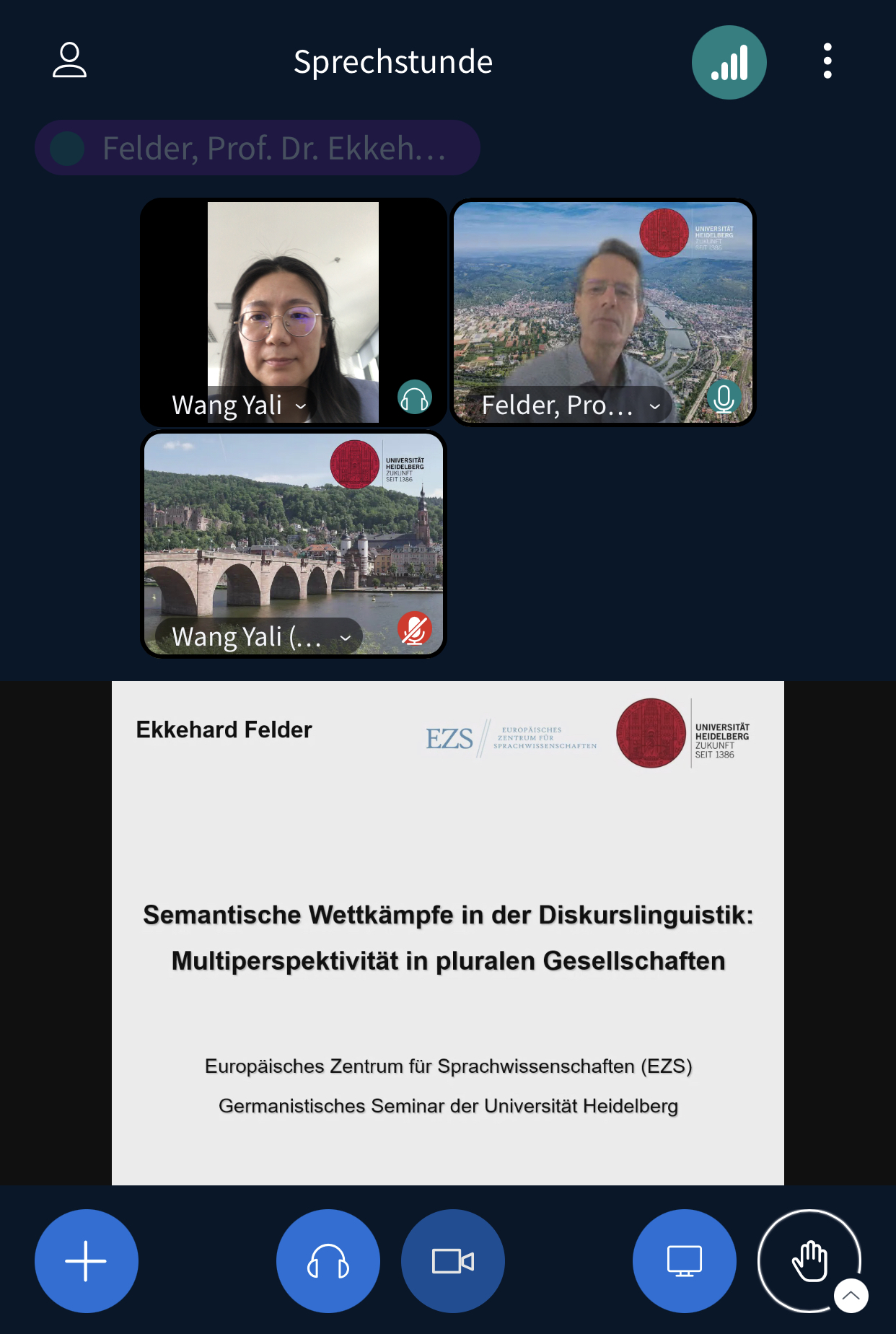Join audio using the headphones button
The width and height of the screenshot is (896, 1334).
click(x=328, y=1260)
